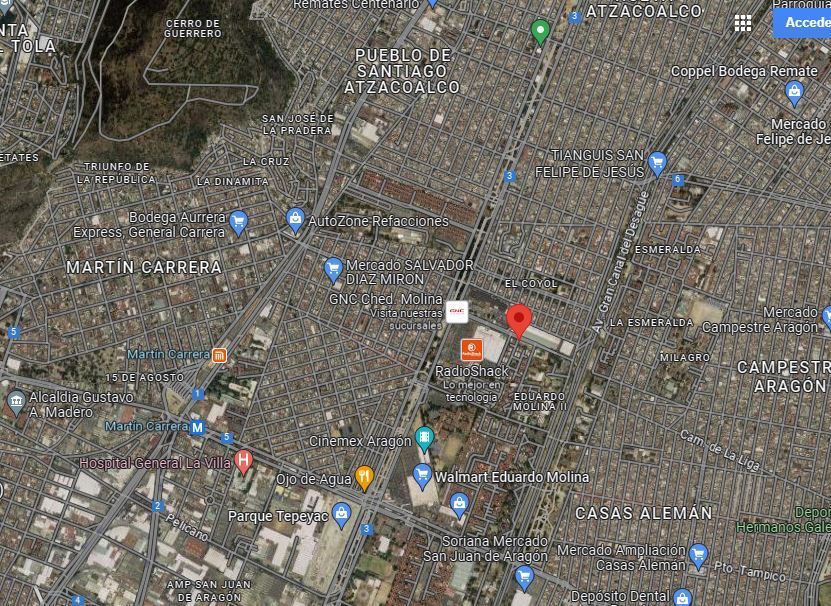Select Walmart Eduardo Molina on the map

pos(422,477)
